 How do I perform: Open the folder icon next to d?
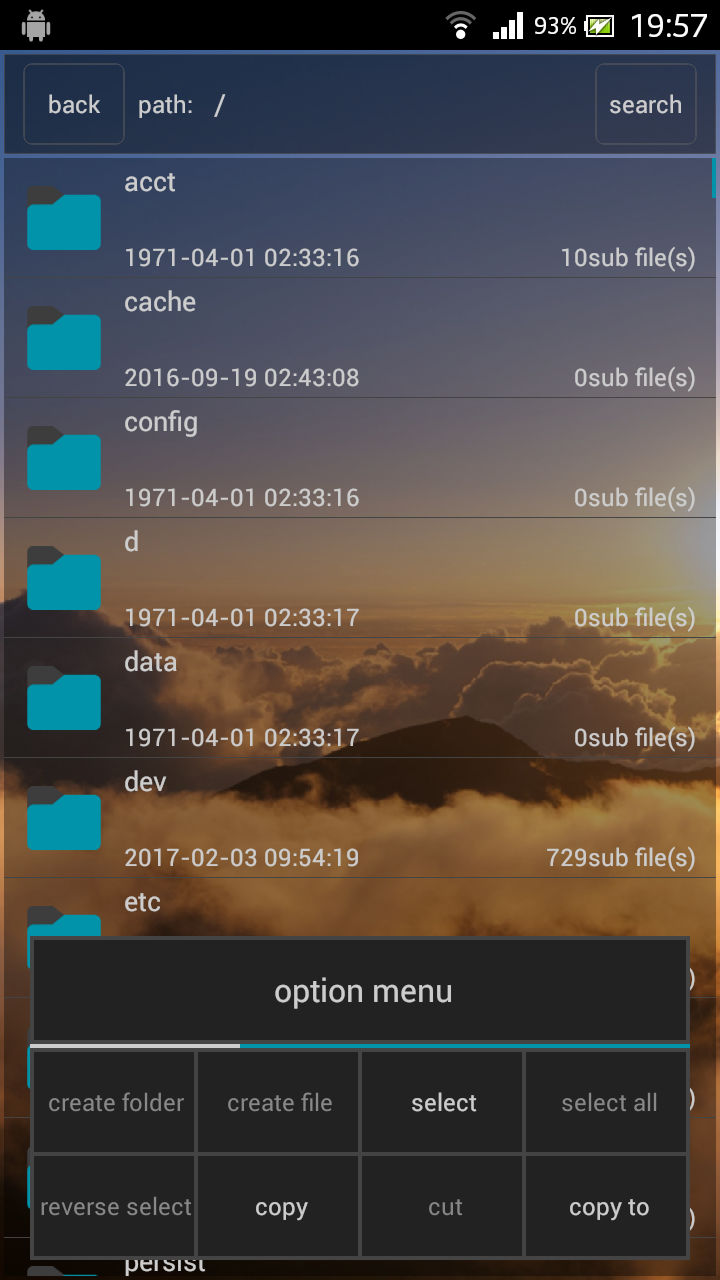point(63,580)
